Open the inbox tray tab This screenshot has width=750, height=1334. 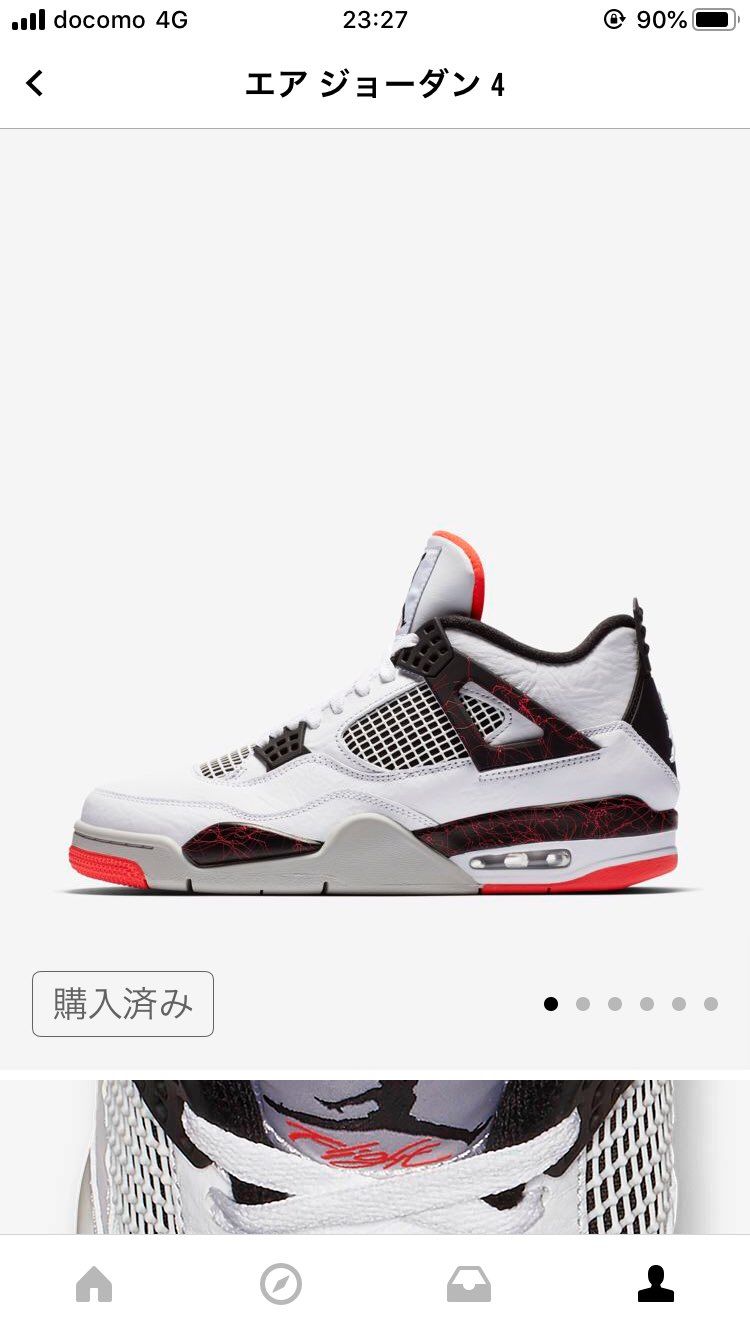click(469, 1284)
